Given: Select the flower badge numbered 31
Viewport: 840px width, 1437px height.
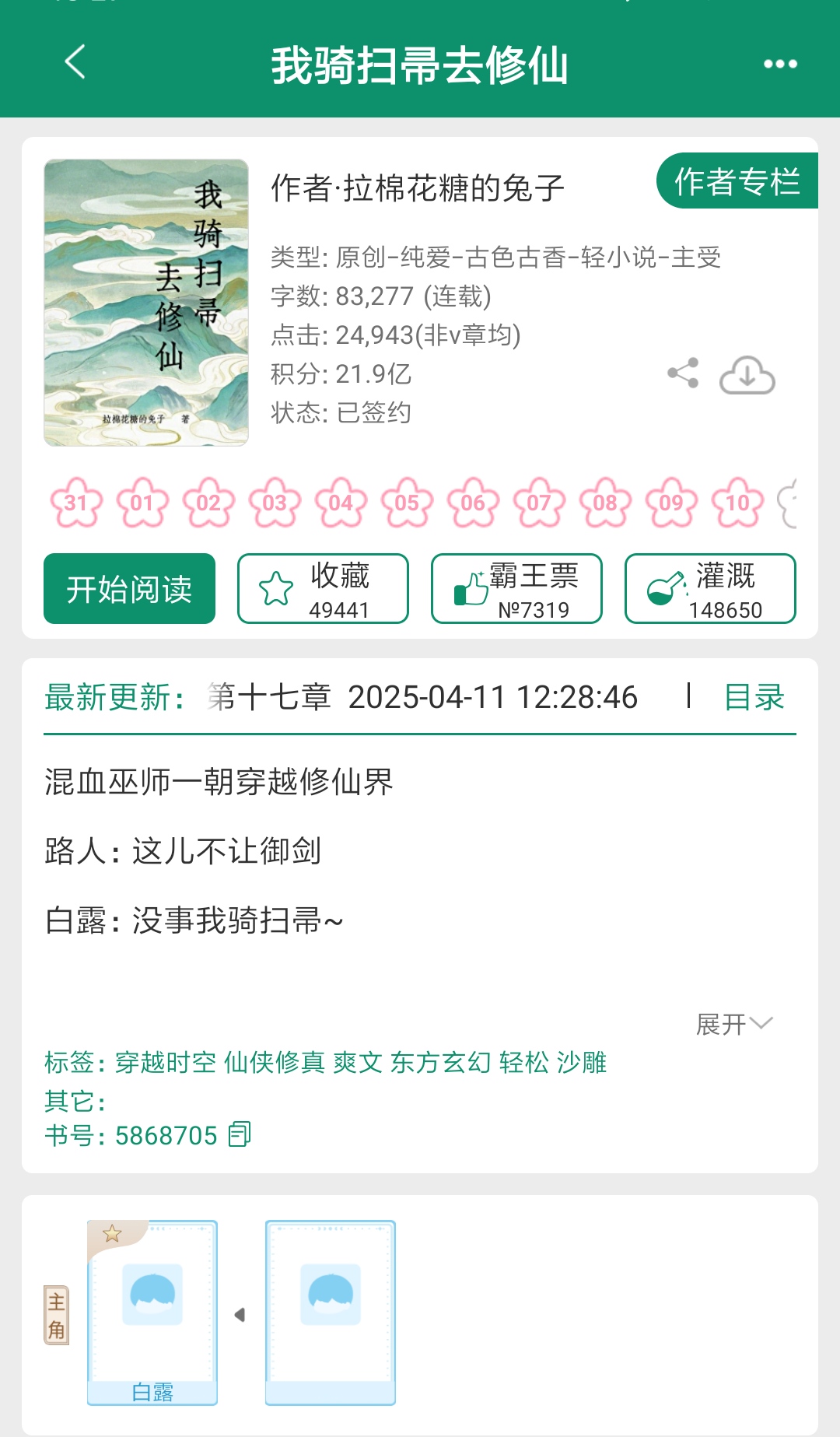Looking at the screenshot, I should pyautogui.click(x=76, y=503).
